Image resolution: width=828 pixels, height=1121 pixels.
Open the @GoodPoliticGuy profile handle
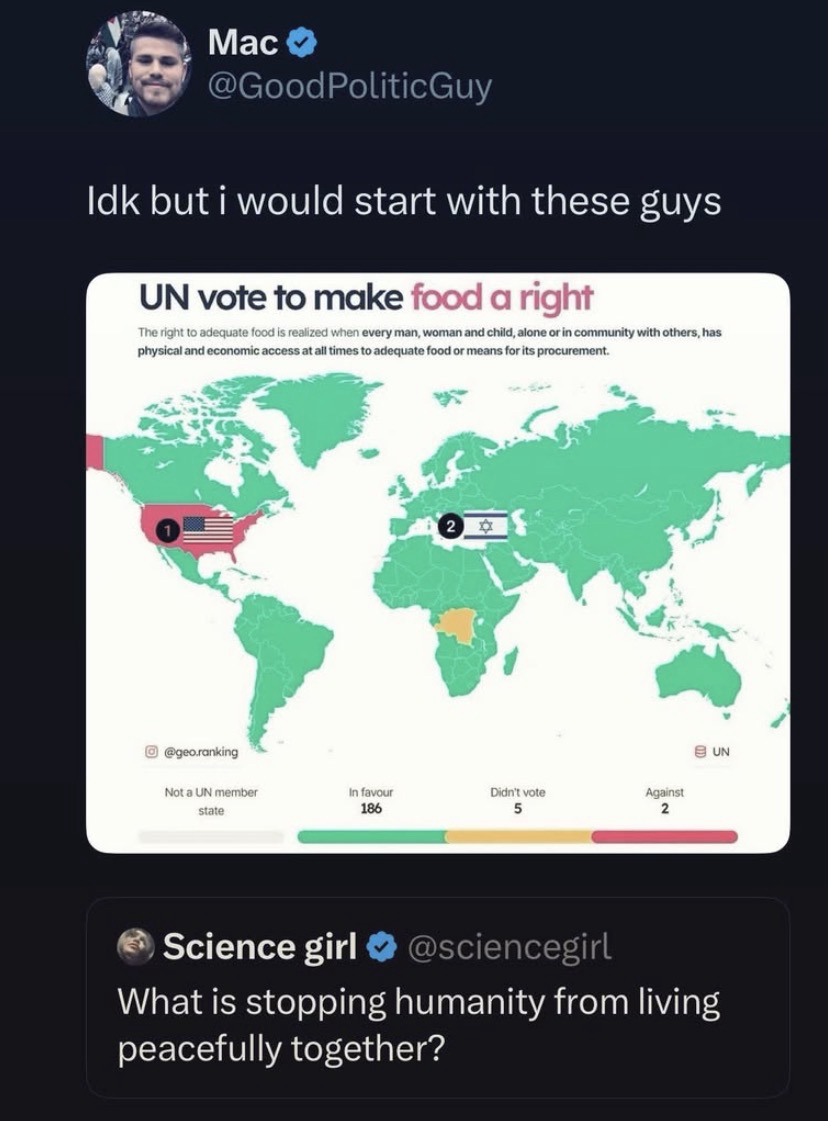(350, 87)
